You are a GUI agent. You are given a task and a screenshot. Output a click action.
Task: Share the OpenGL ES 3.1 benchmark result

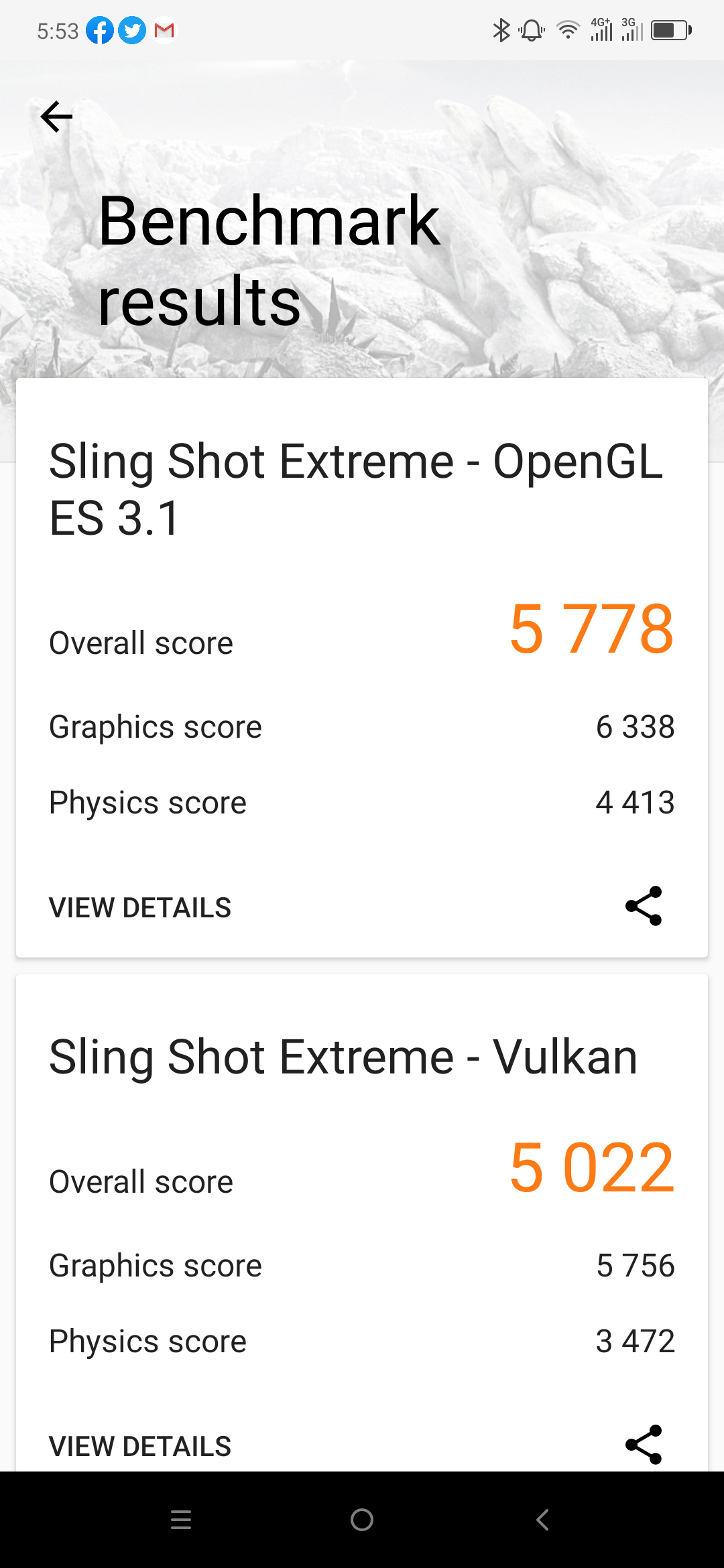tap(644, 906)
